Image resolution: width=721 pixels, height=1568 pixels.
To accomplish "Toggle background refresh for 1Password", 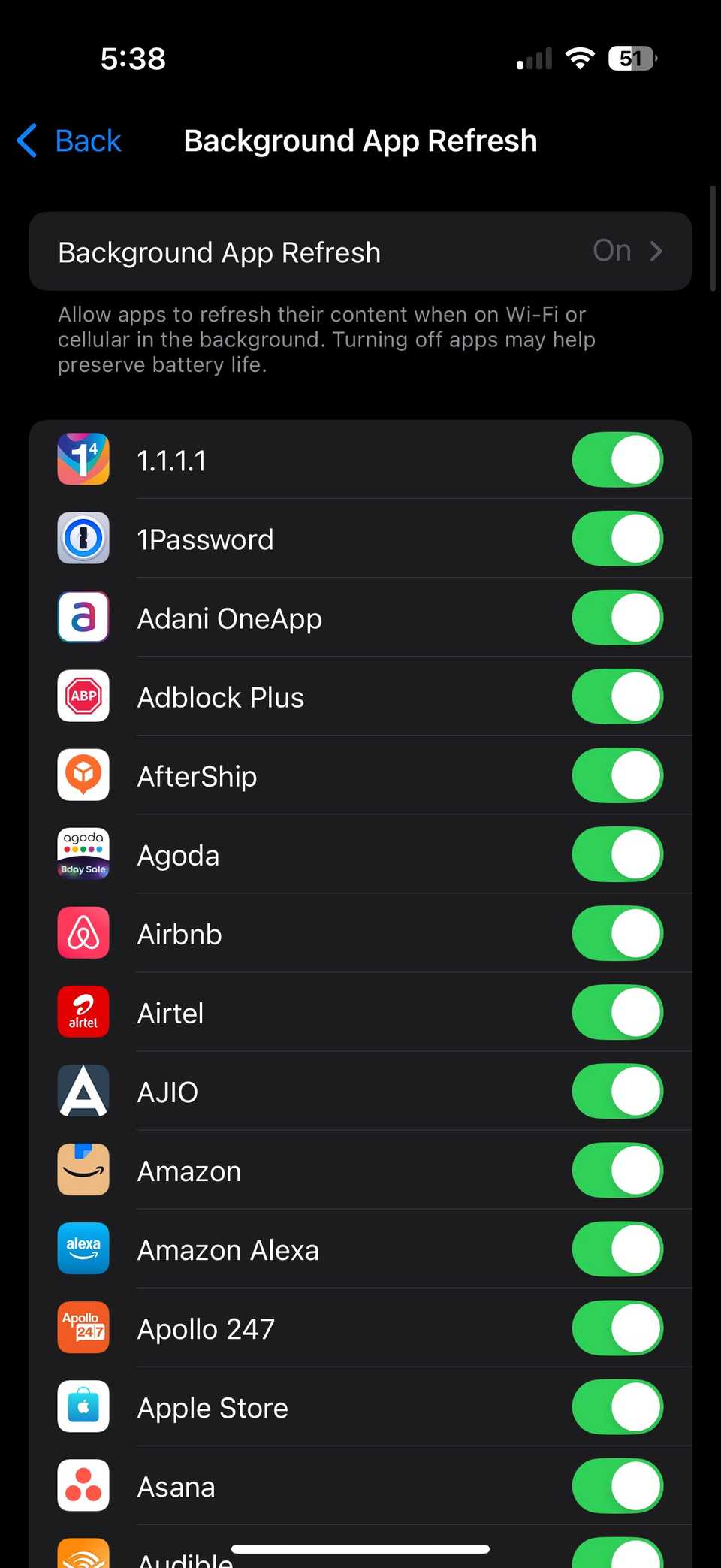I will (617, 539).
